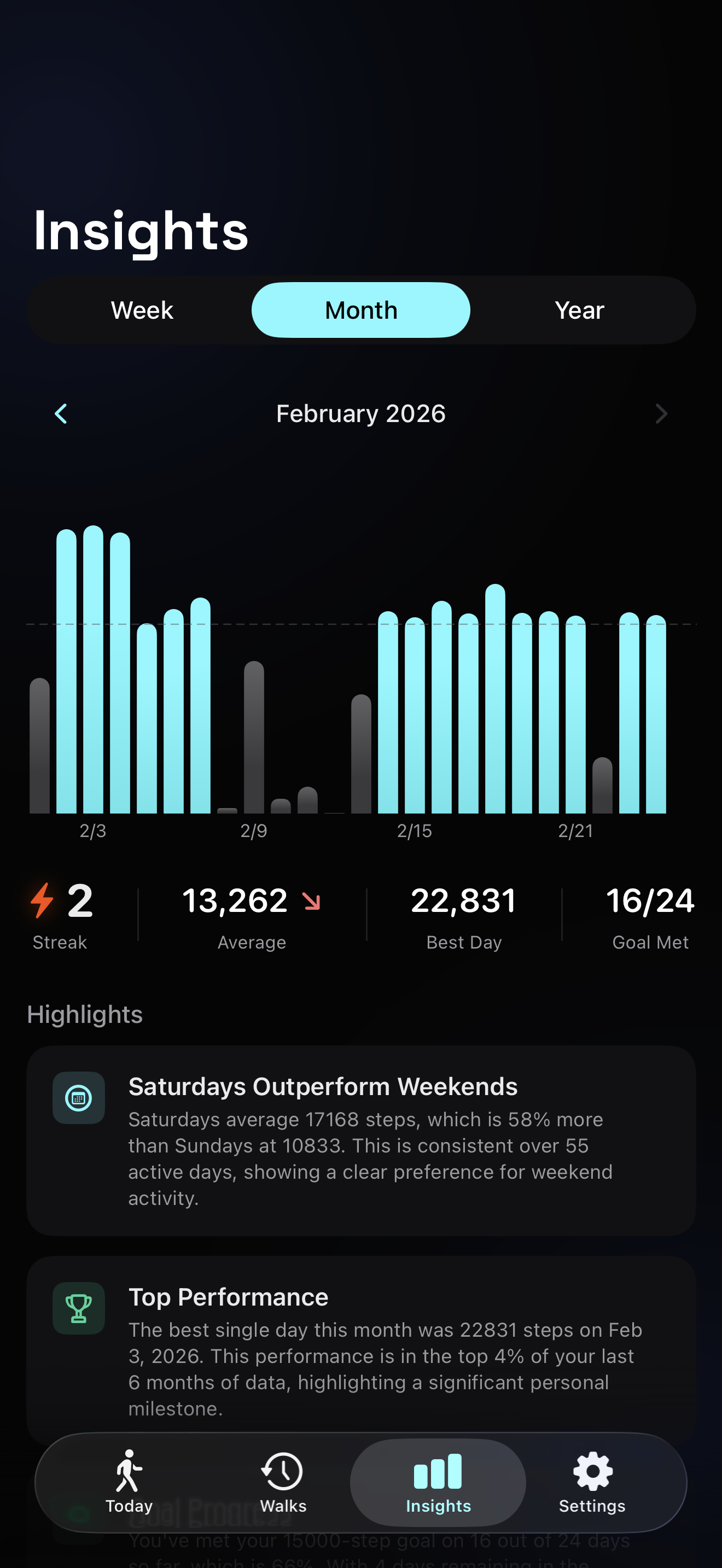Switch to the Week view

point(142,311)
